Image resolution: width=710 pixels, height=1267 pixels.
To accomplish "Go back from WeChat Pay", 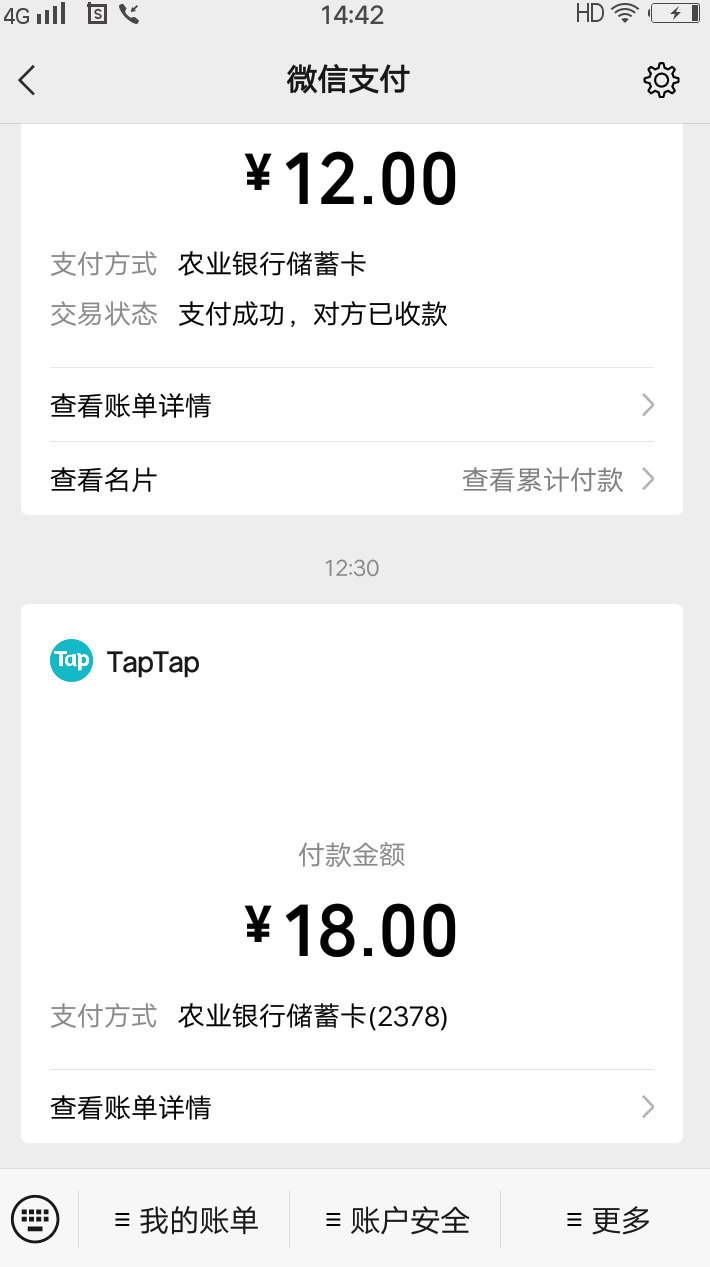I will [28, 80].
